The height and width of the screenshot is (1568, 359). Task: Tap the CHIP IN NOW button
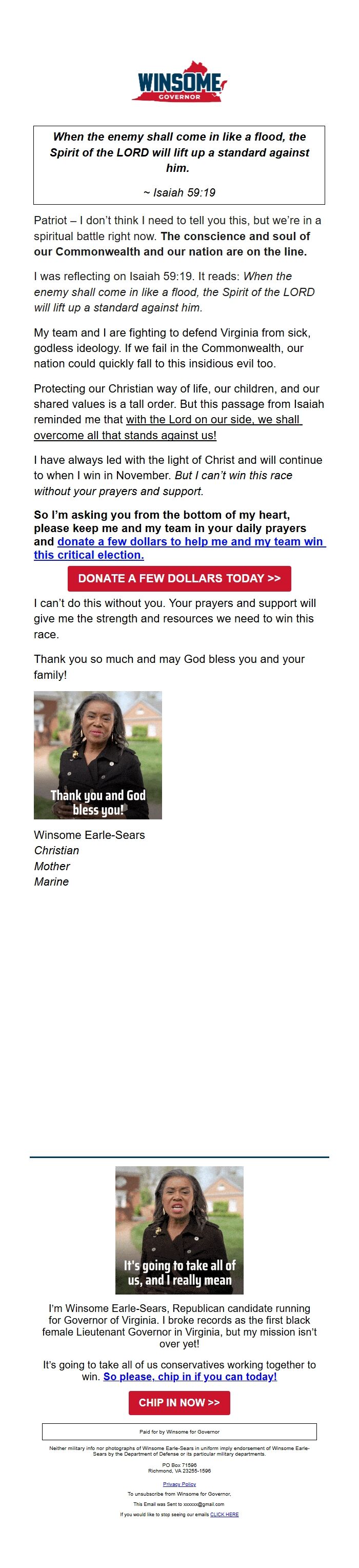179,1402
